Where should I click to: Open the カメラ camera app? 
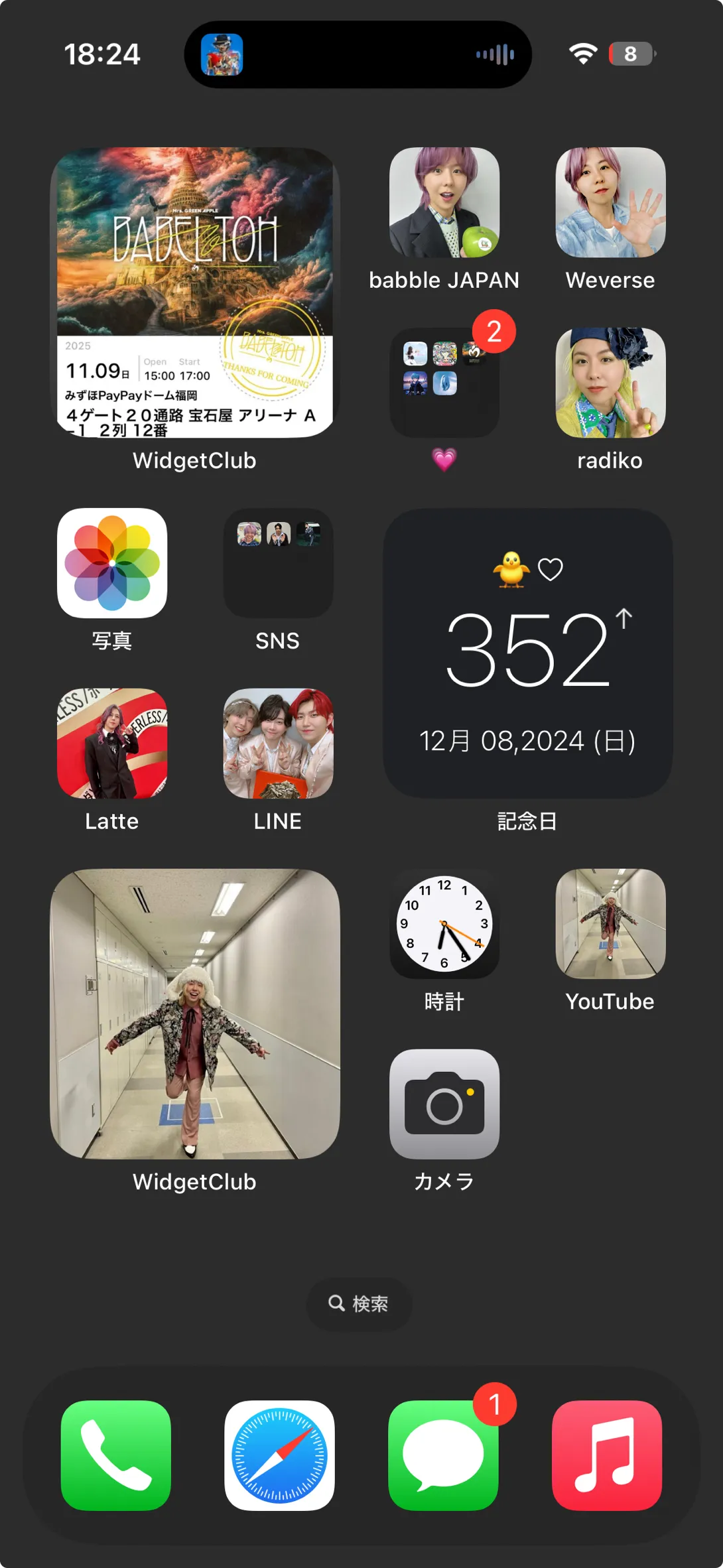[444, 1104]
